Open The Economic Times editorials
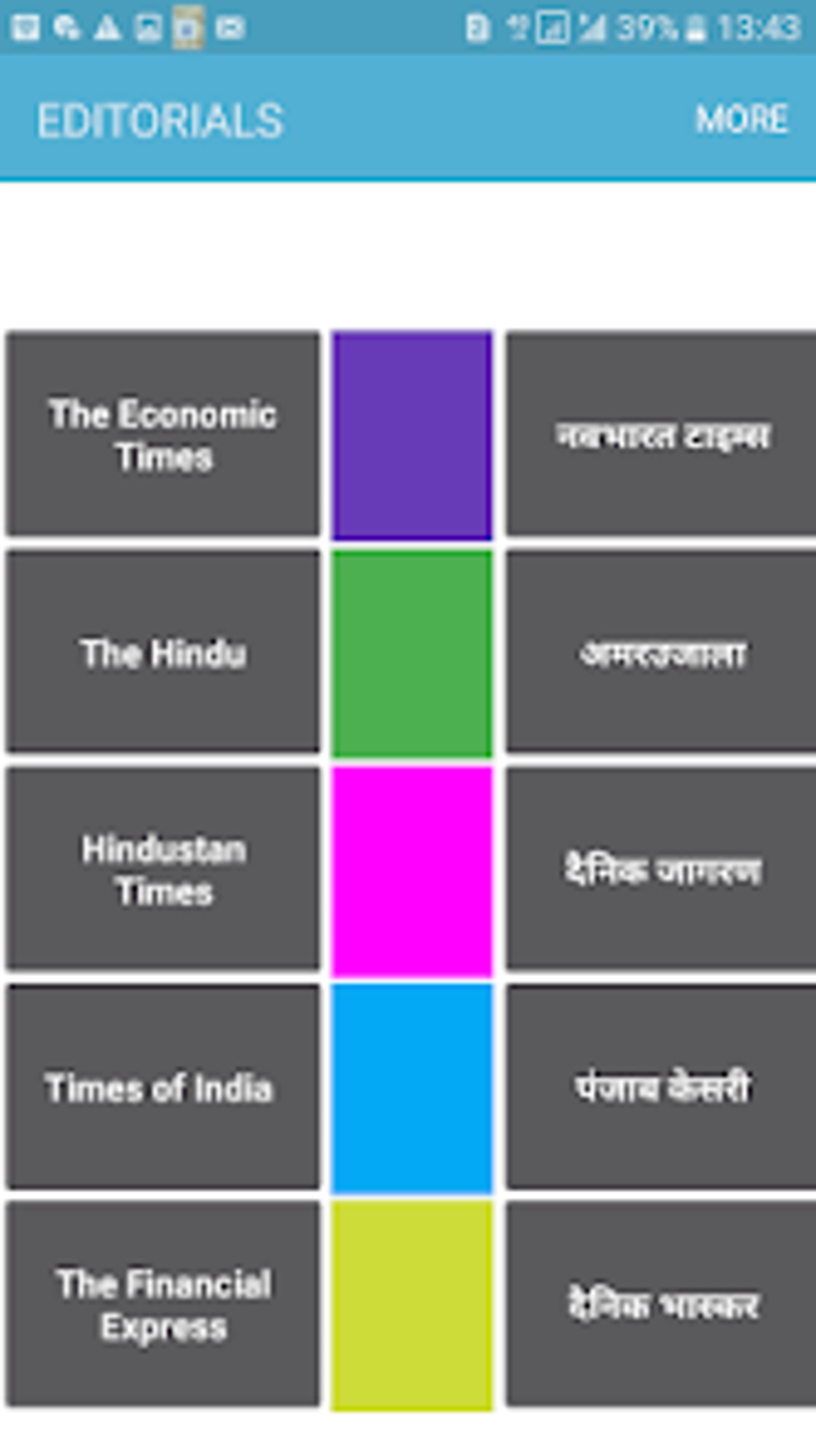The image size is (816, 1456). point(163,435)
